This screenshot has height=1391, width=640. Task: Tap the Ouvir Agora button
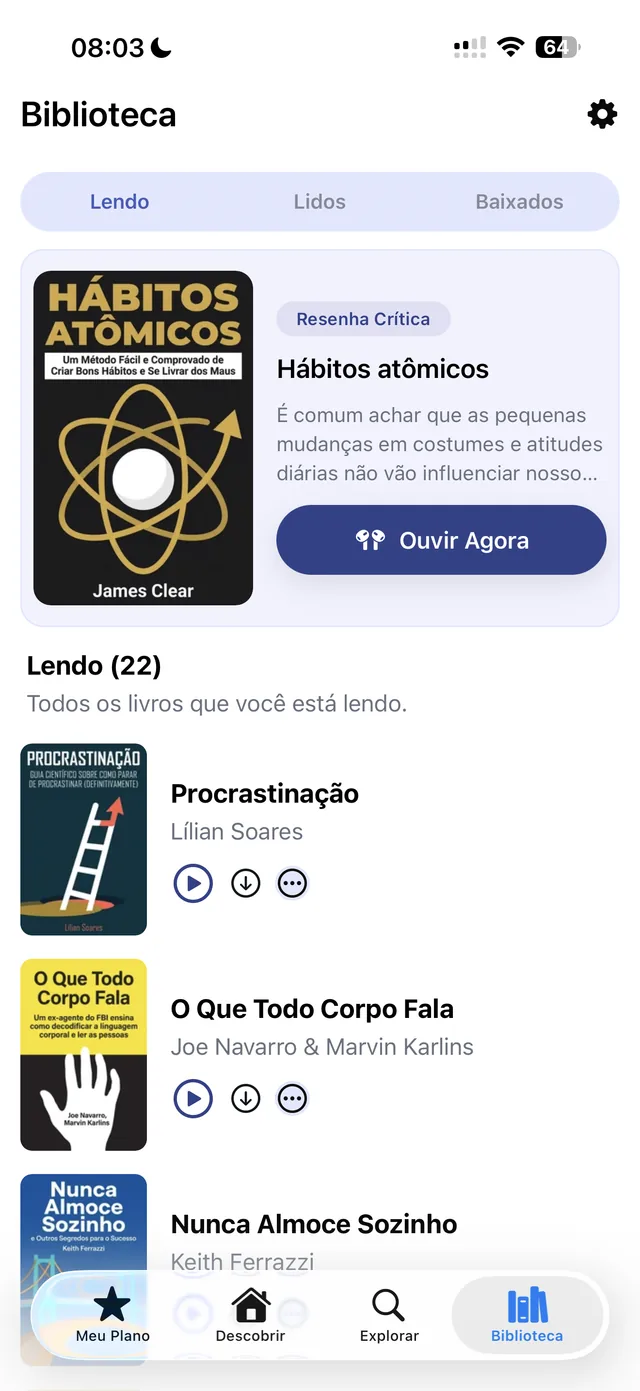tap(441, 540)
